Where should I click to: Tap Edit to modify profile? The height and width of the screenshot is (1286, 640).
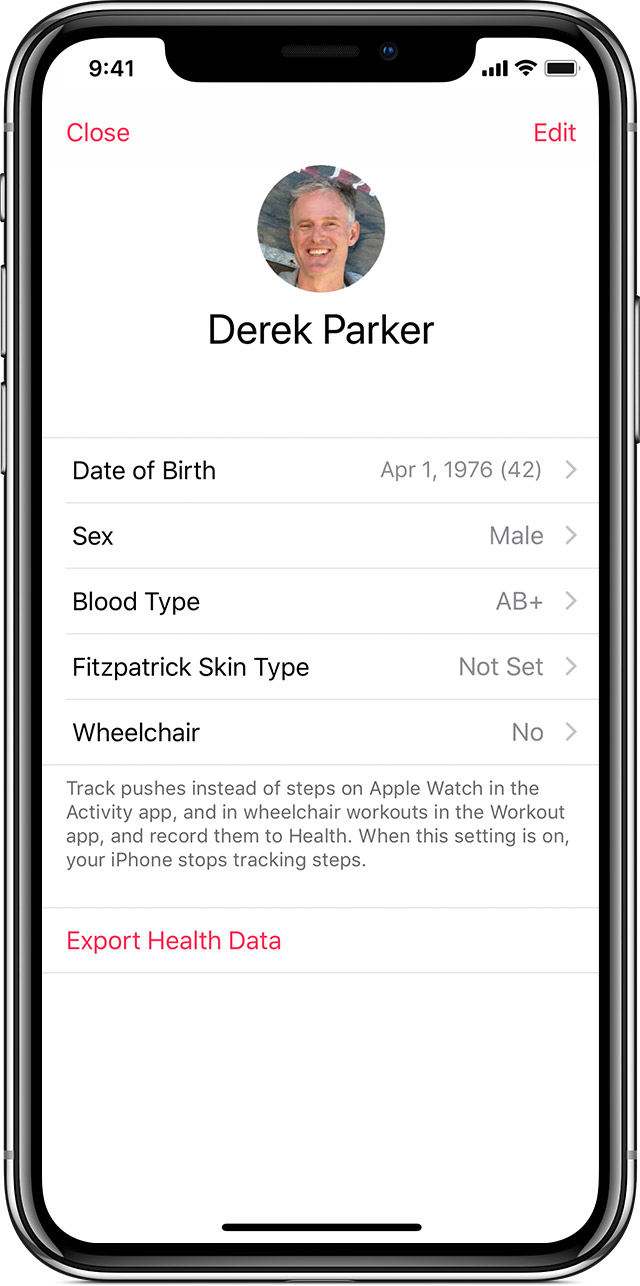555,133
